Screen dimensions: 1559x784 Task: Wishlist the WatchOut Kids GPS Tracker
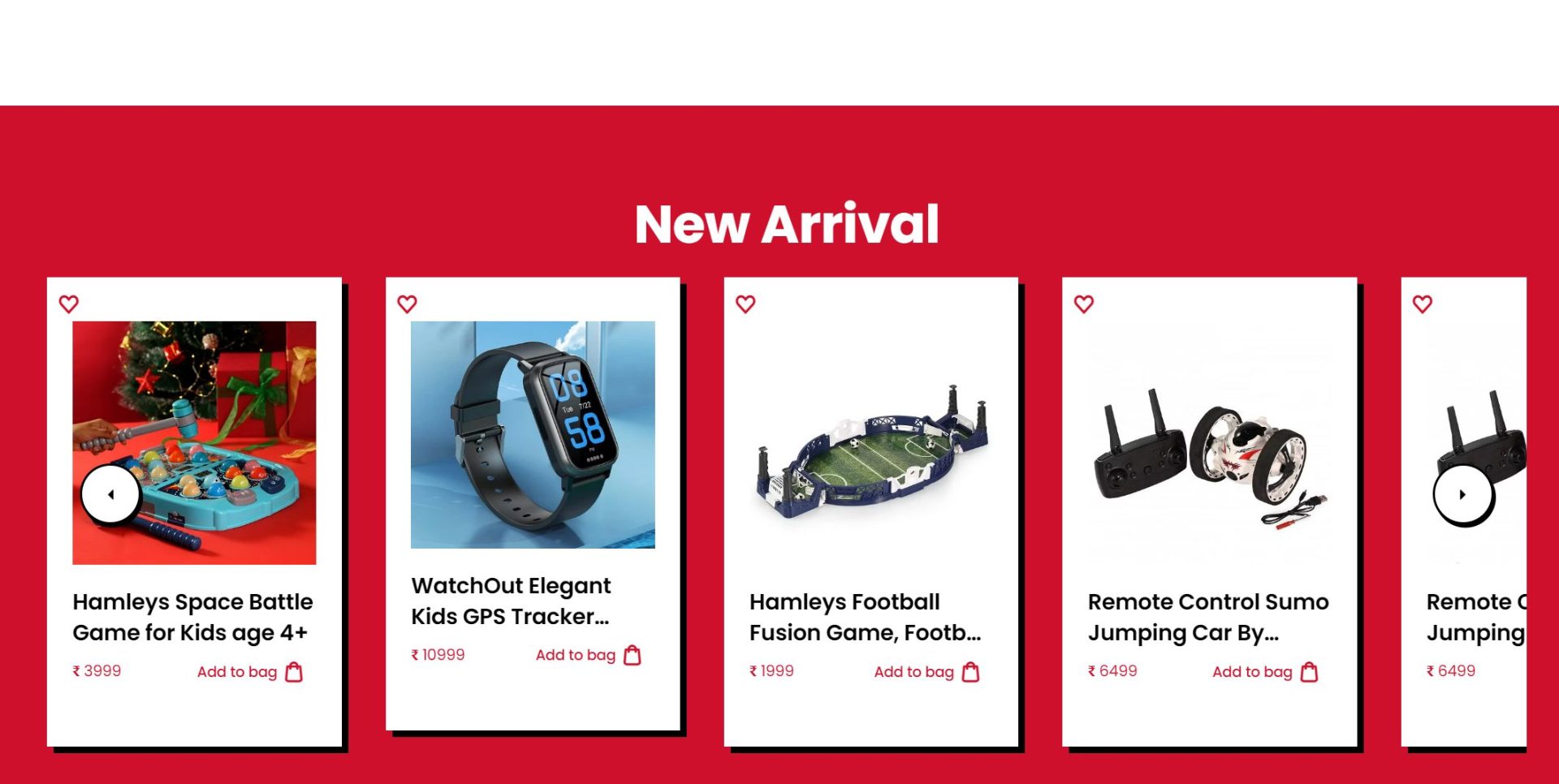(407, 304)
